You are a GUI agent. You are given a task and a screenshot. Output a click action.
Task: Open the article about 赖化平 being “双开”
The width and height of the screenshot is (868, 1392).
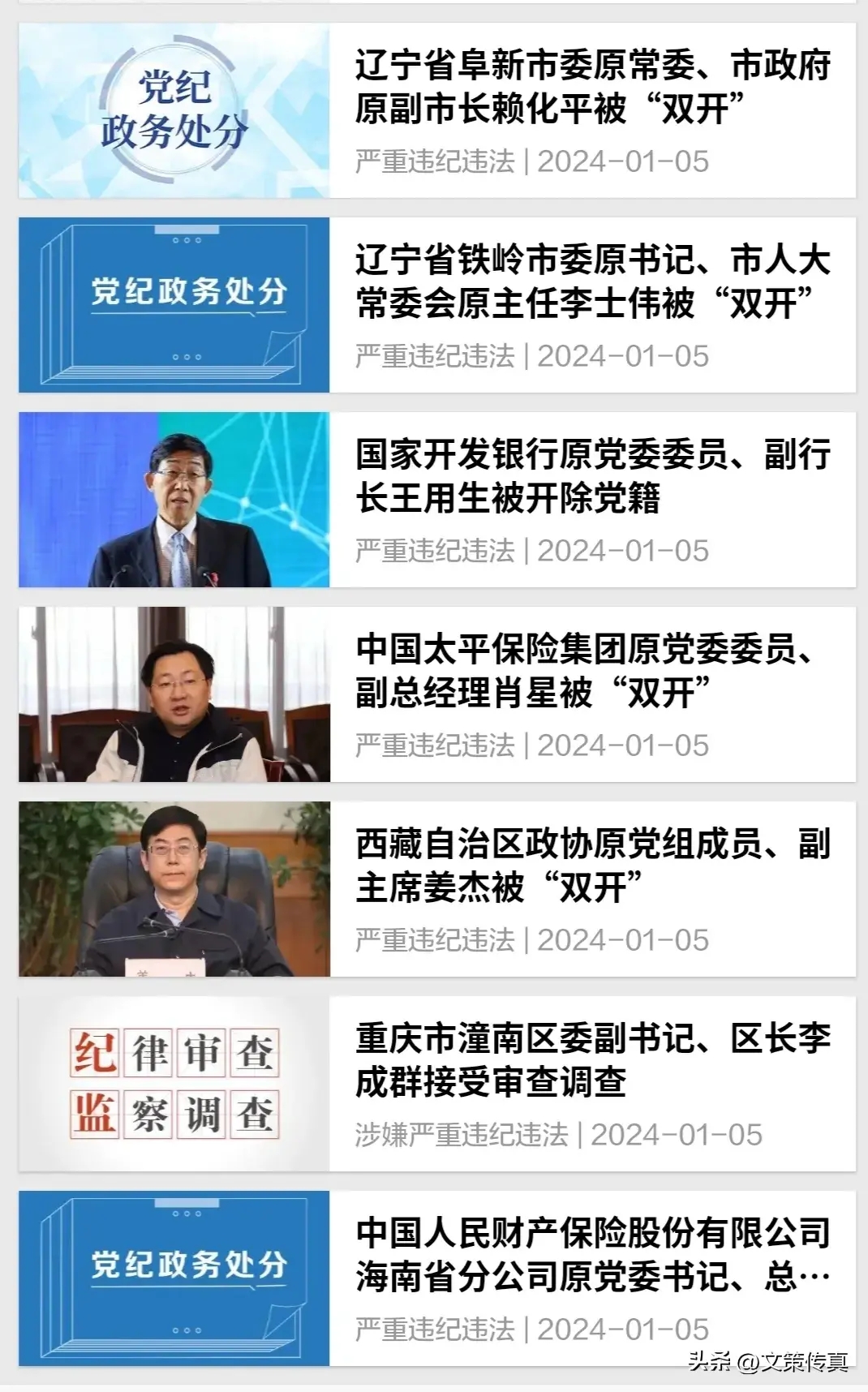pos(437,110)
